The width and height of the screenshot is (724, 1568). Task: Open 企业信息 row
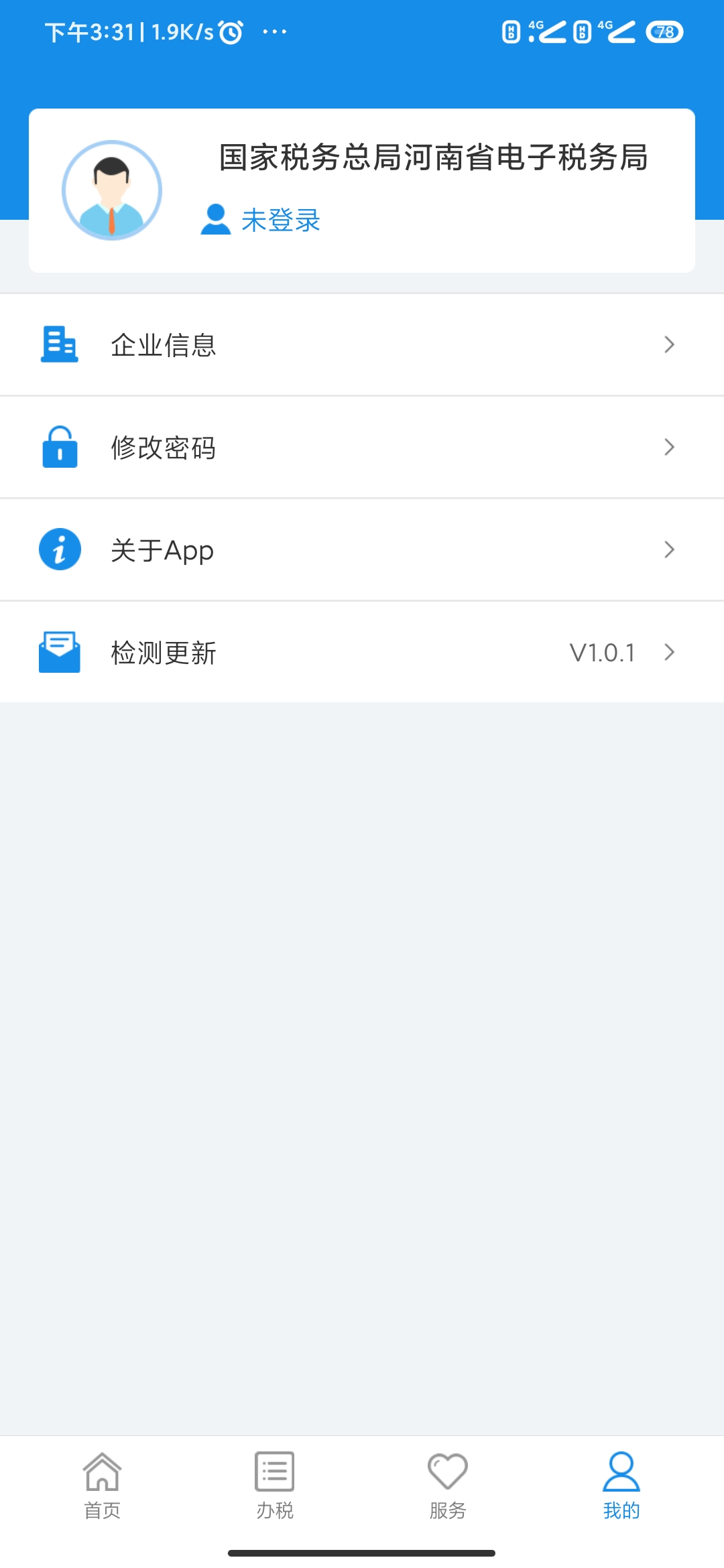[362, 345]
